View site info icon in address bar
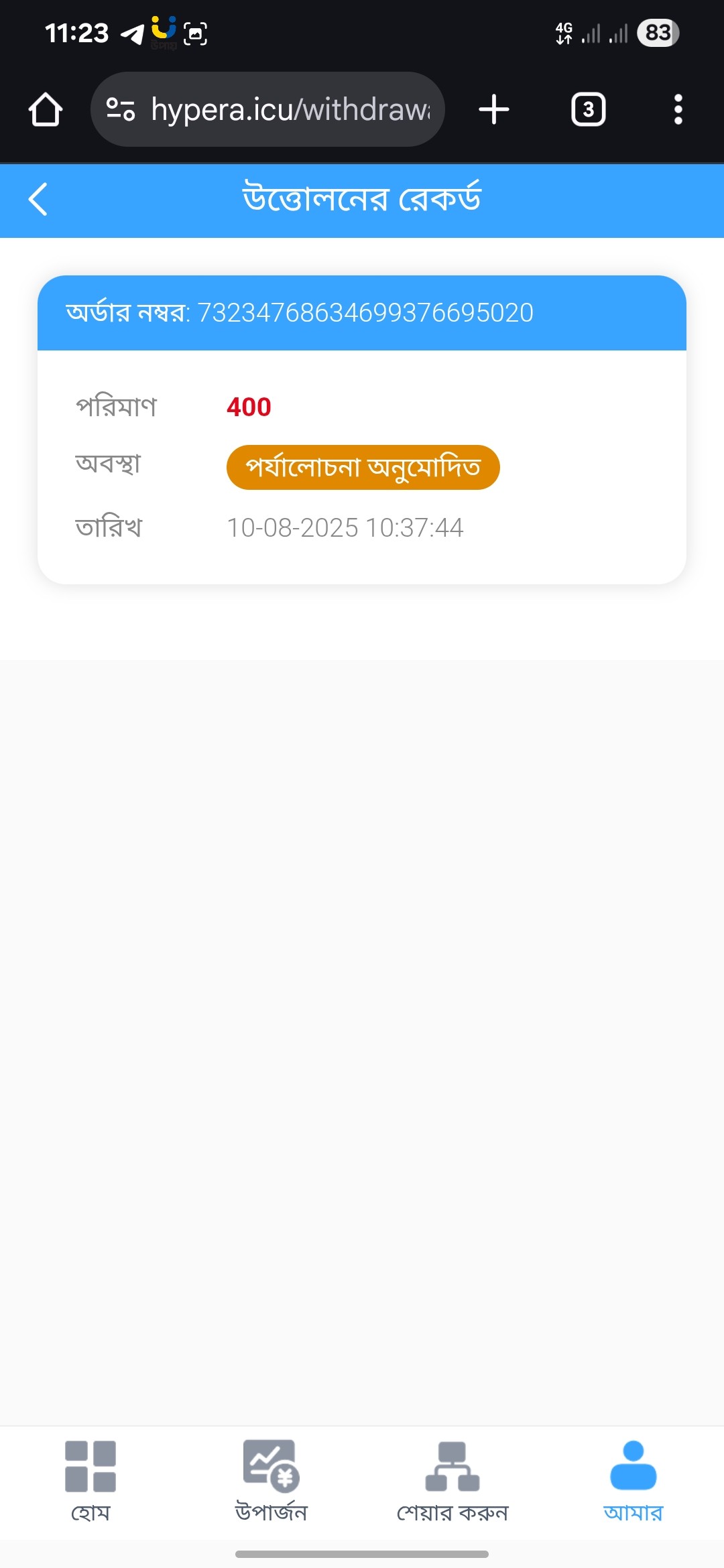The height and width of the screenshot is (1568, 724). pos(121,109)
